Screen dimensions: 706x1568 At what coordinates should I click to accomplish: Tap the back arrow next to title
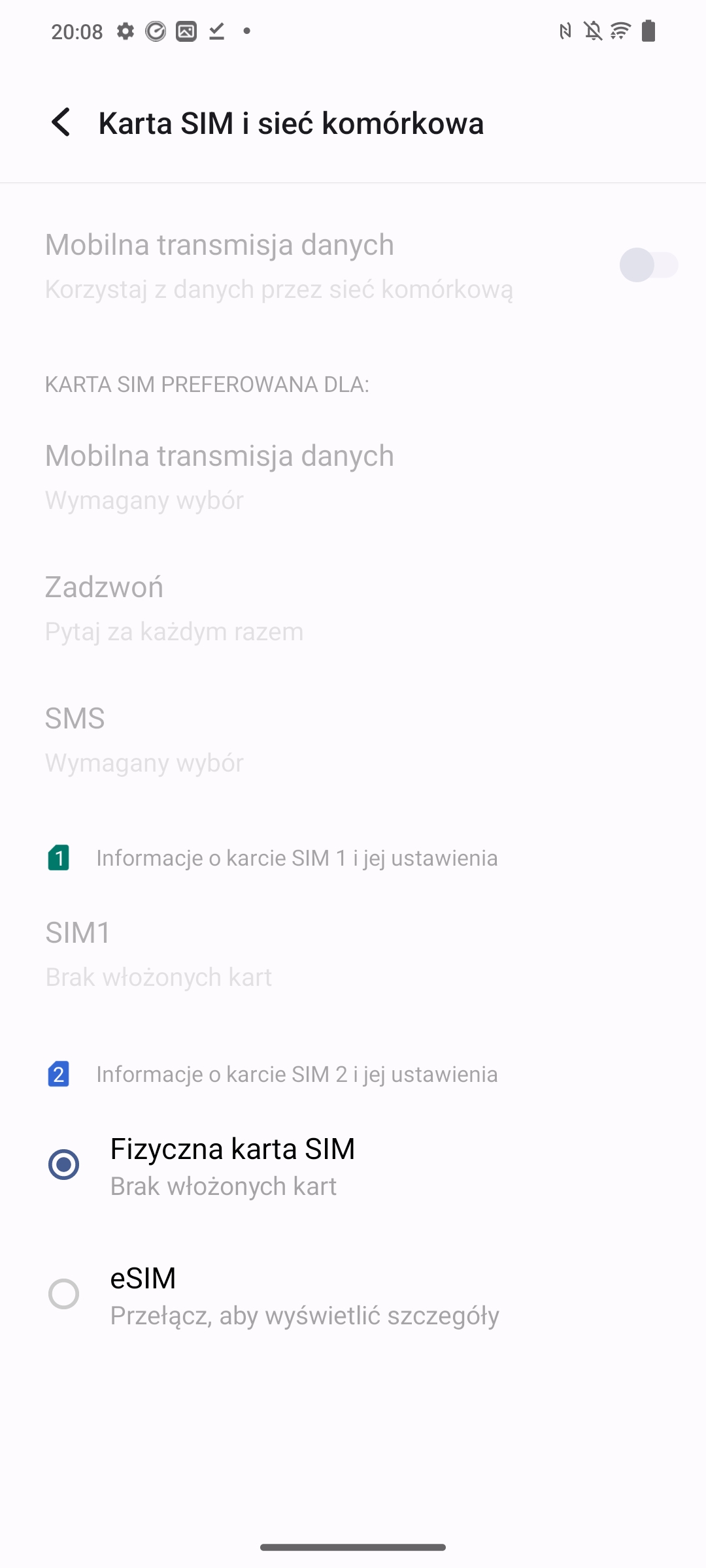click(62, 123)
